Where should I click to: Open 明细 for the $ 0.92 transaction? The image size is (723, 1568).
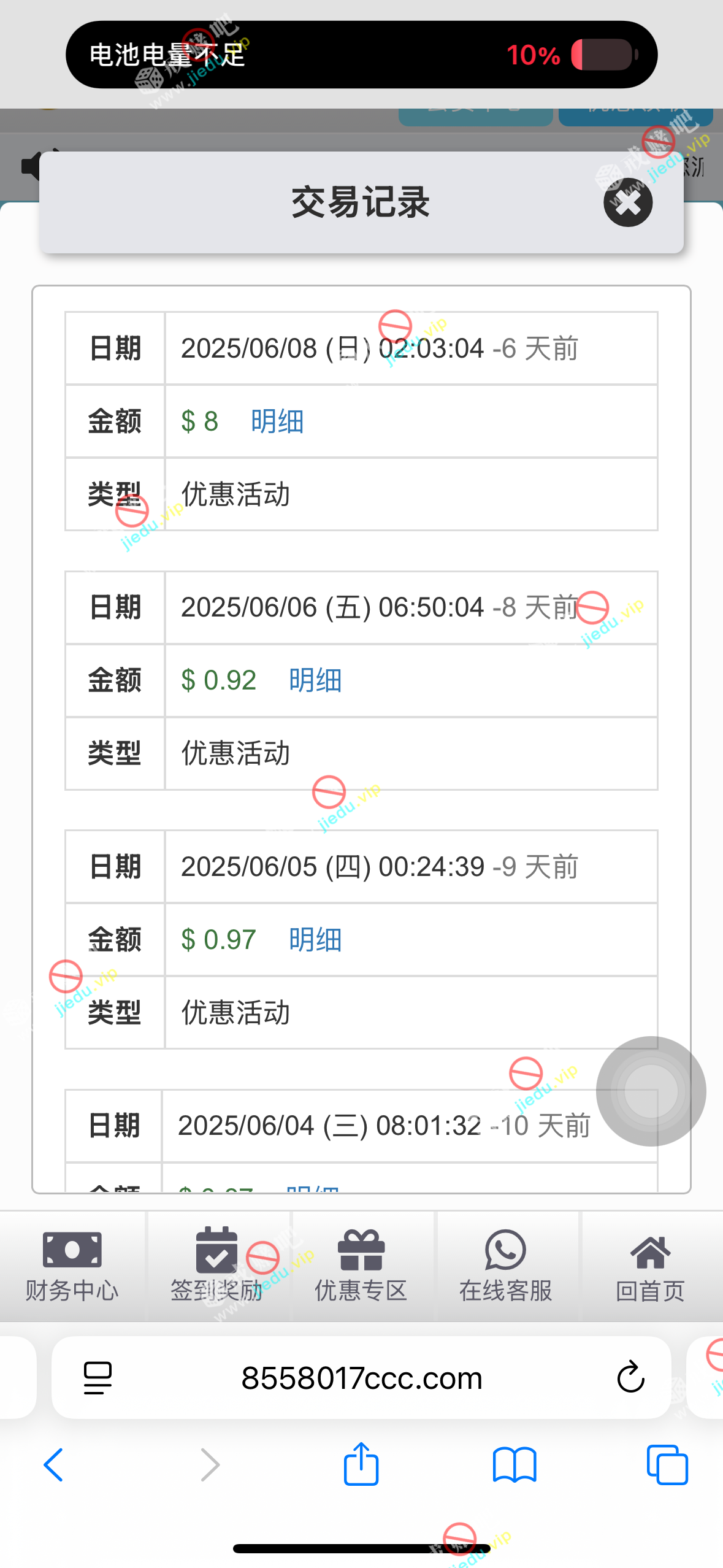(315, 680)
